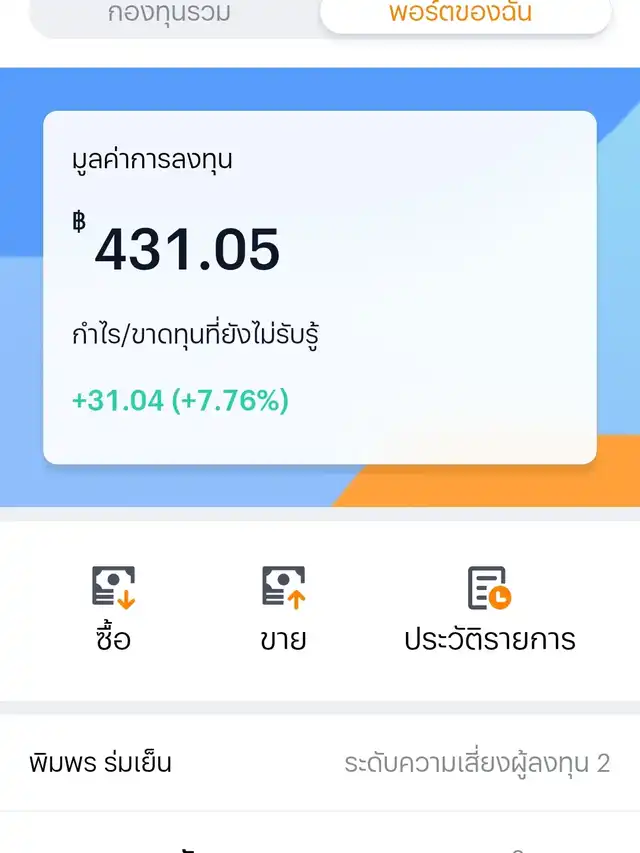This screenshot has height=853, width=640.
Task: View ประวัติรายการ transaction history
Action: 489,608
